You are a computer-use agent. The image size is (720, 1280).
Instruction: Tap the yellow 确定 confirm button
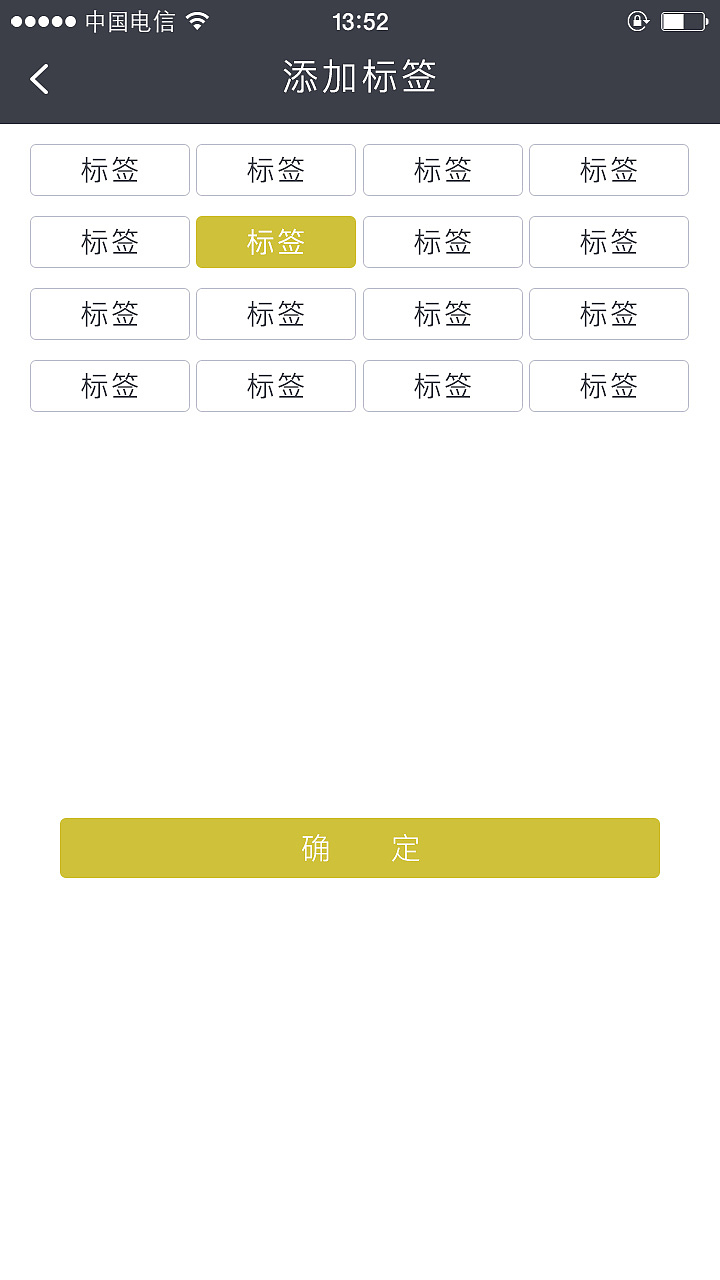coord(360,847)
